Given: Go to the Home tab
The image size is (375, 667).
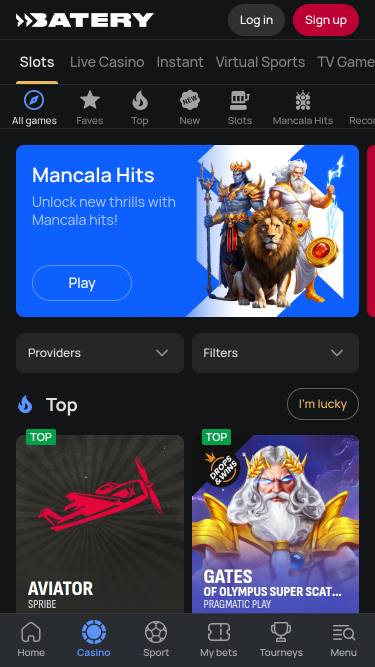Looking at the screenshot, I should coord(31,639).
